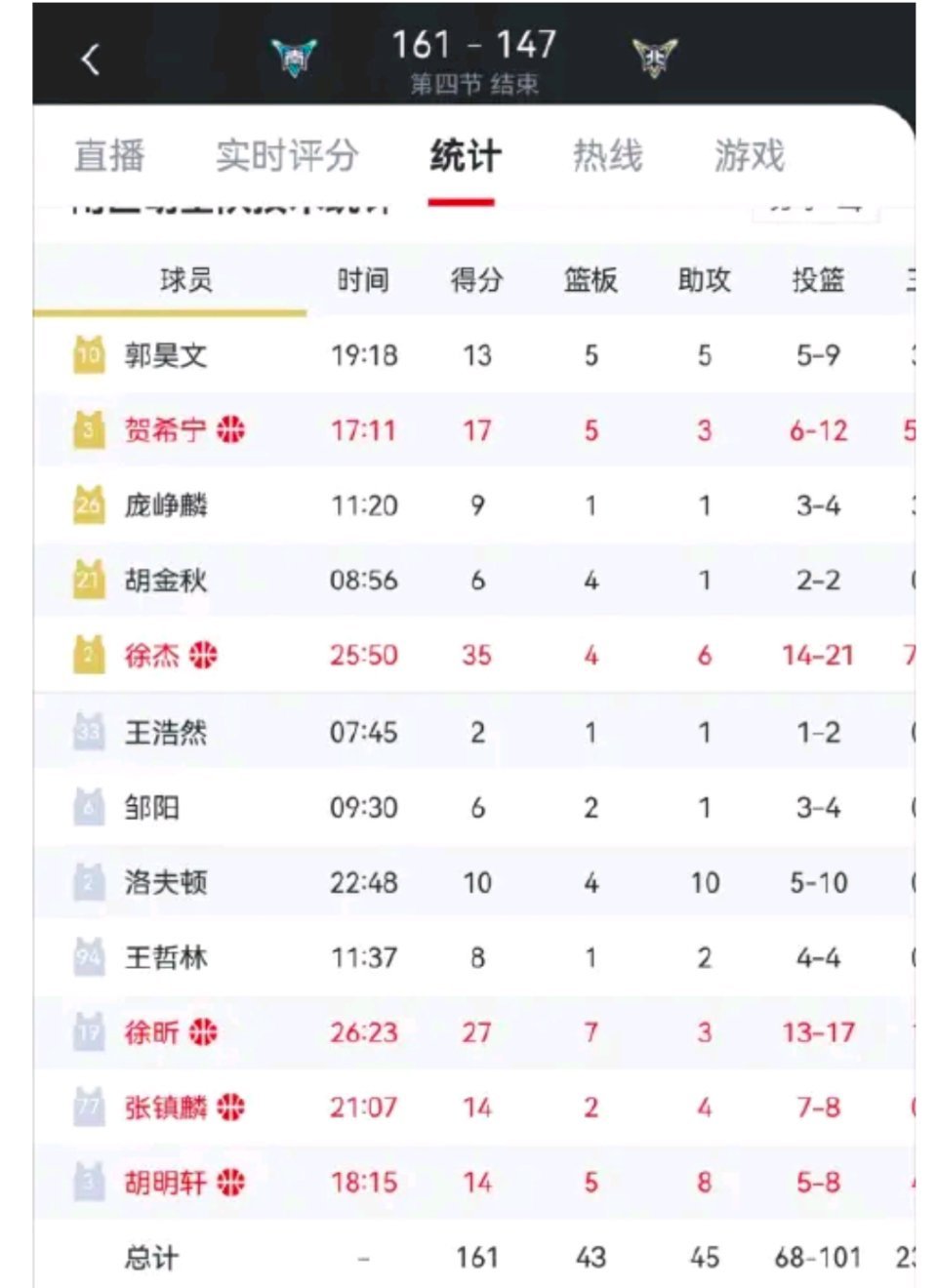Image resolution: width=937 pixels, height=1288 pixels.
Task: Tap 王哲林's number 94 jersey icon
Action: (x=89, y=956)
